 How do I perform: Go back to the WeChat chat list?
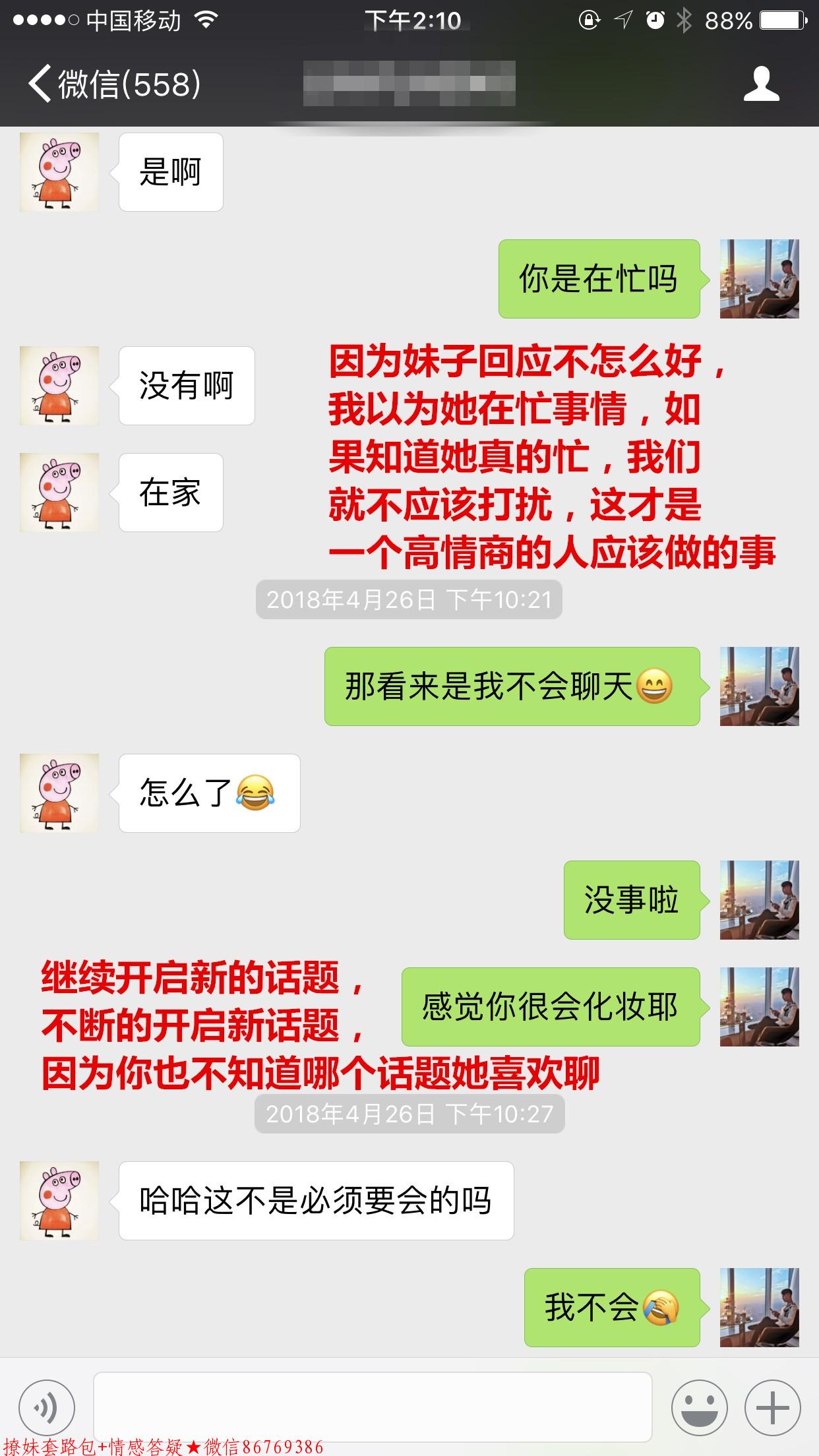coord(112,84)
